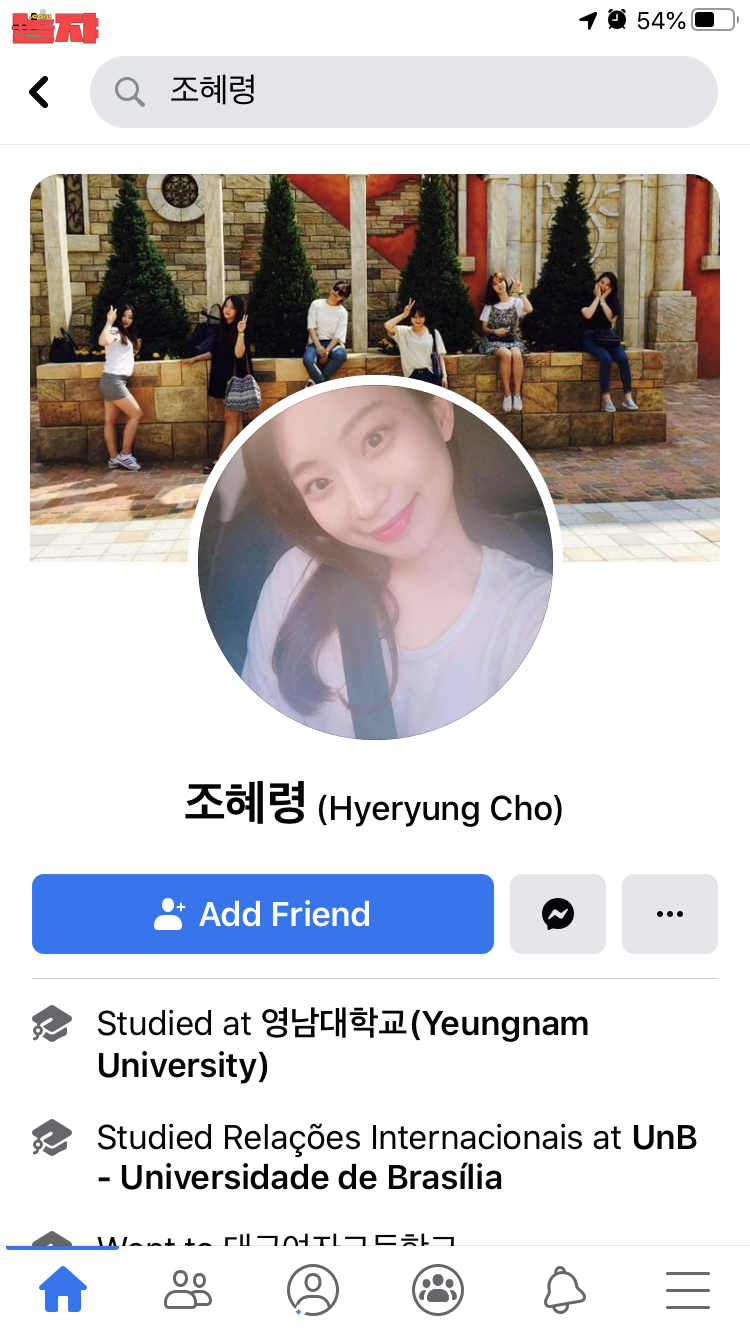This screenshot has width=750, height=1334.
Task: Switch to the Friends tab
Action: [188, 1290]
